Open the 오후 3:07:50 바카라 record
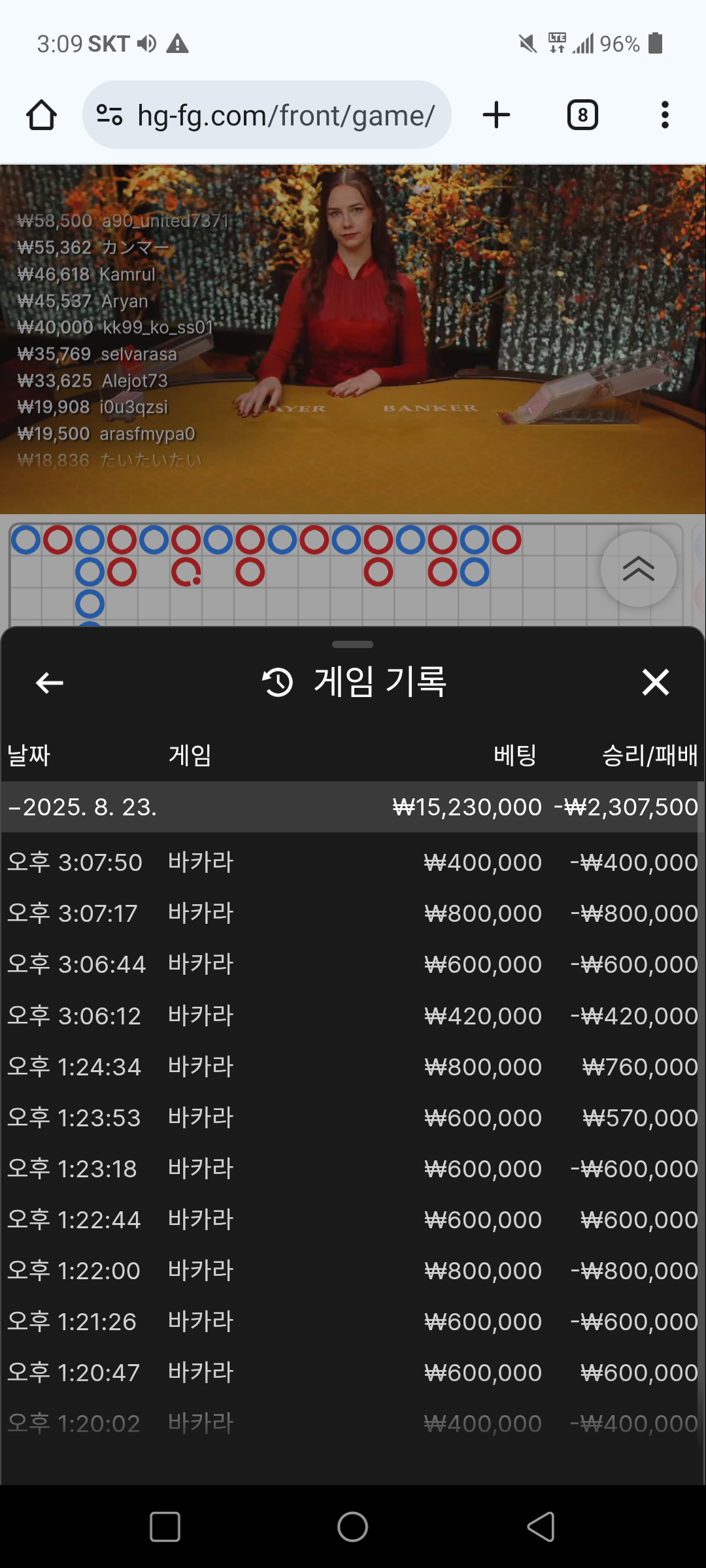Screen dimensions: 706x1568 [x=352, y=862]
